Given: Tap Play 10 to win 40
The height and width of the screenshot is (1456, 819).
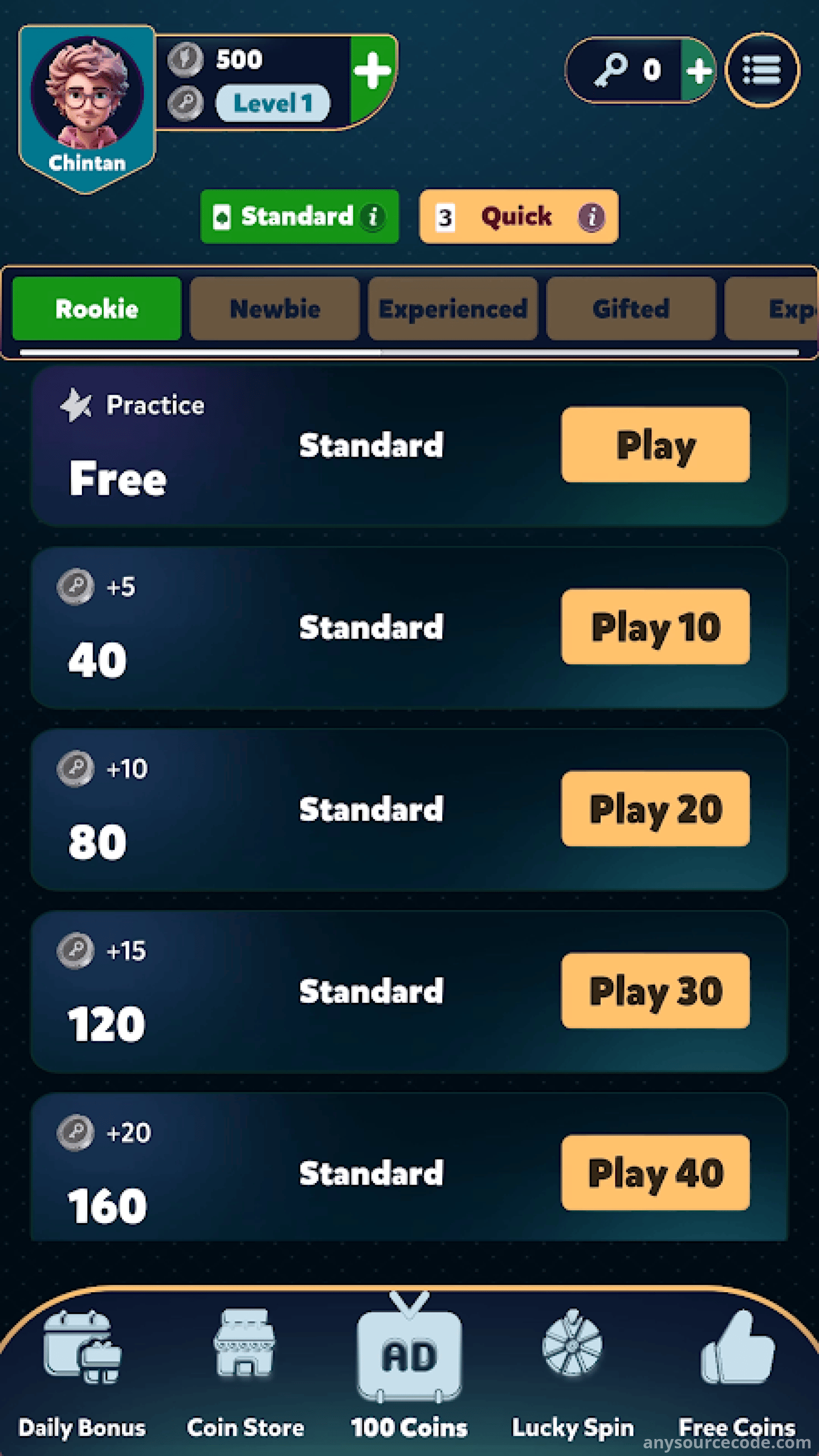Looking at the screenshot, I should pos(655,627).
